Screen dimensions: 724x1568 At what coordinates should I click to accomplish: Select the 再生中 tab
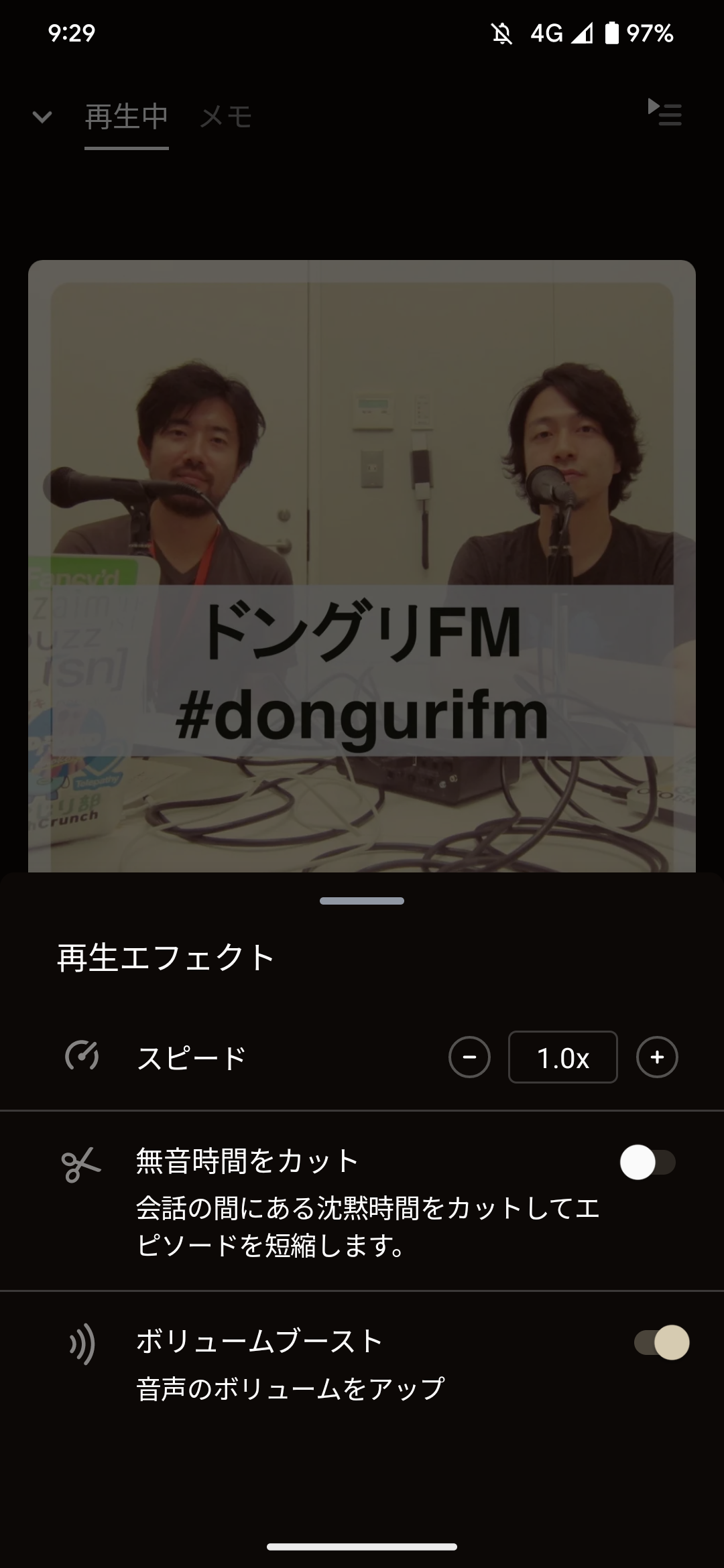point(127,117)
